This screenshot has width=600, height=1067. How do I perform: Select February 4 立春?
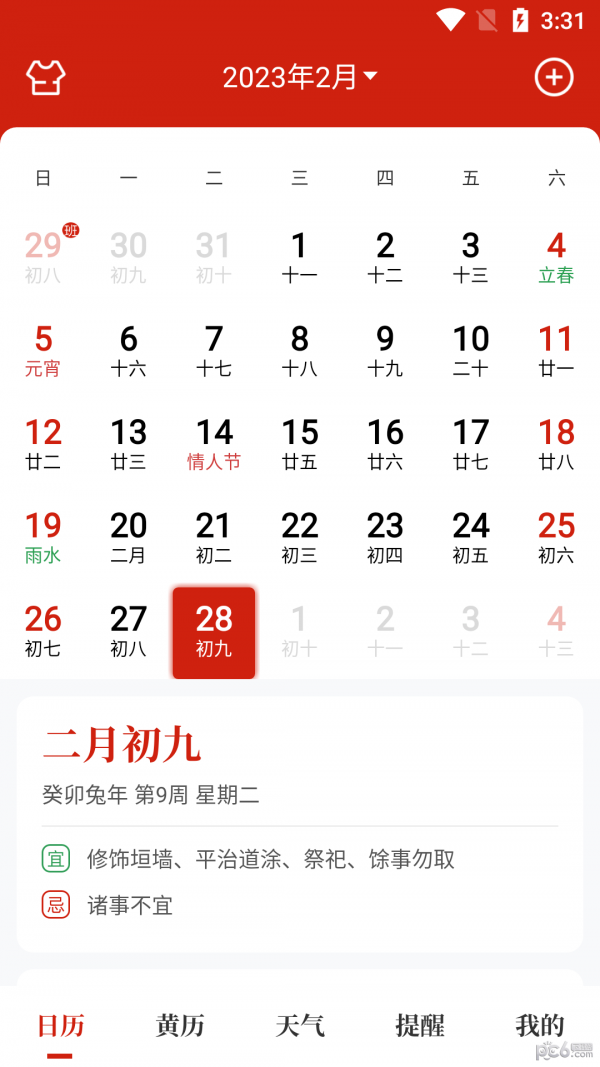(x=556, y=257)
